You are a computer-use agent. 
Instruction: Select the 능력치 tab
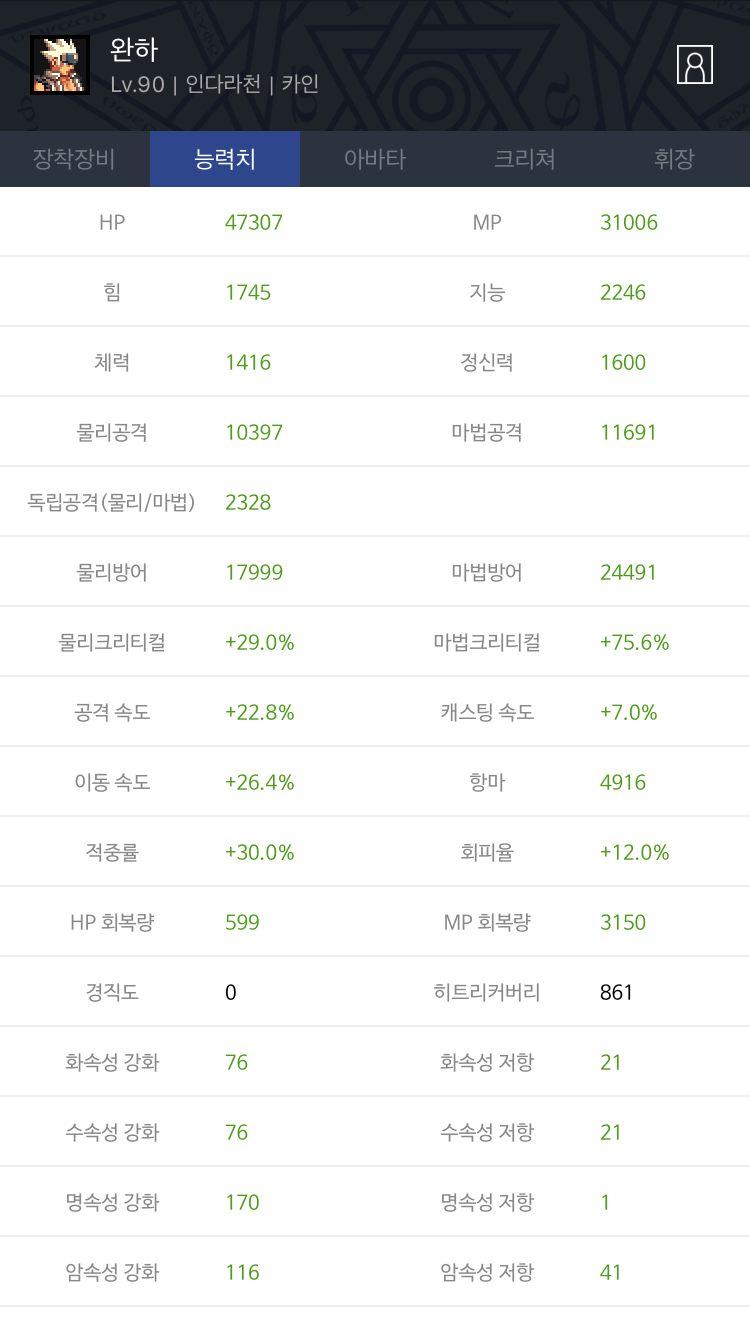point(225,159)
